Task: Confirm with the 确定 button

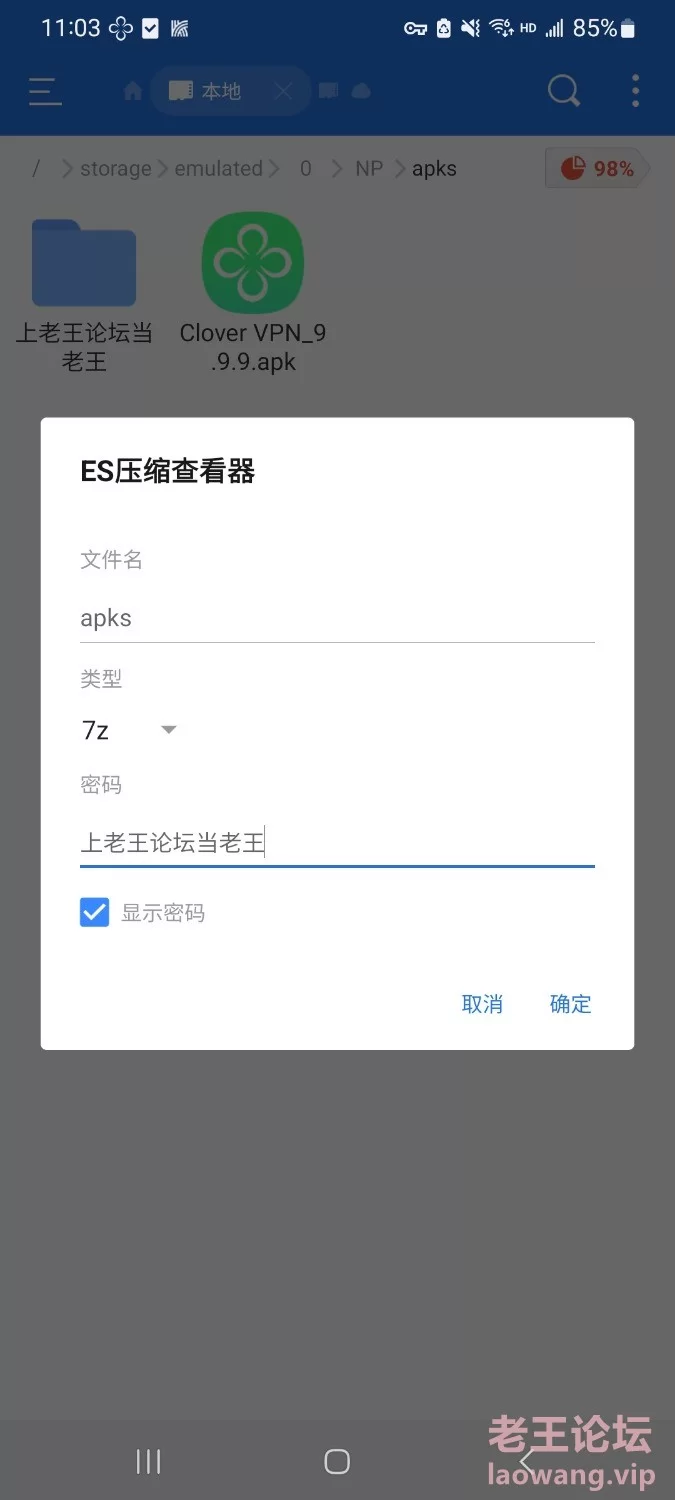Action: pos(571,1004)
